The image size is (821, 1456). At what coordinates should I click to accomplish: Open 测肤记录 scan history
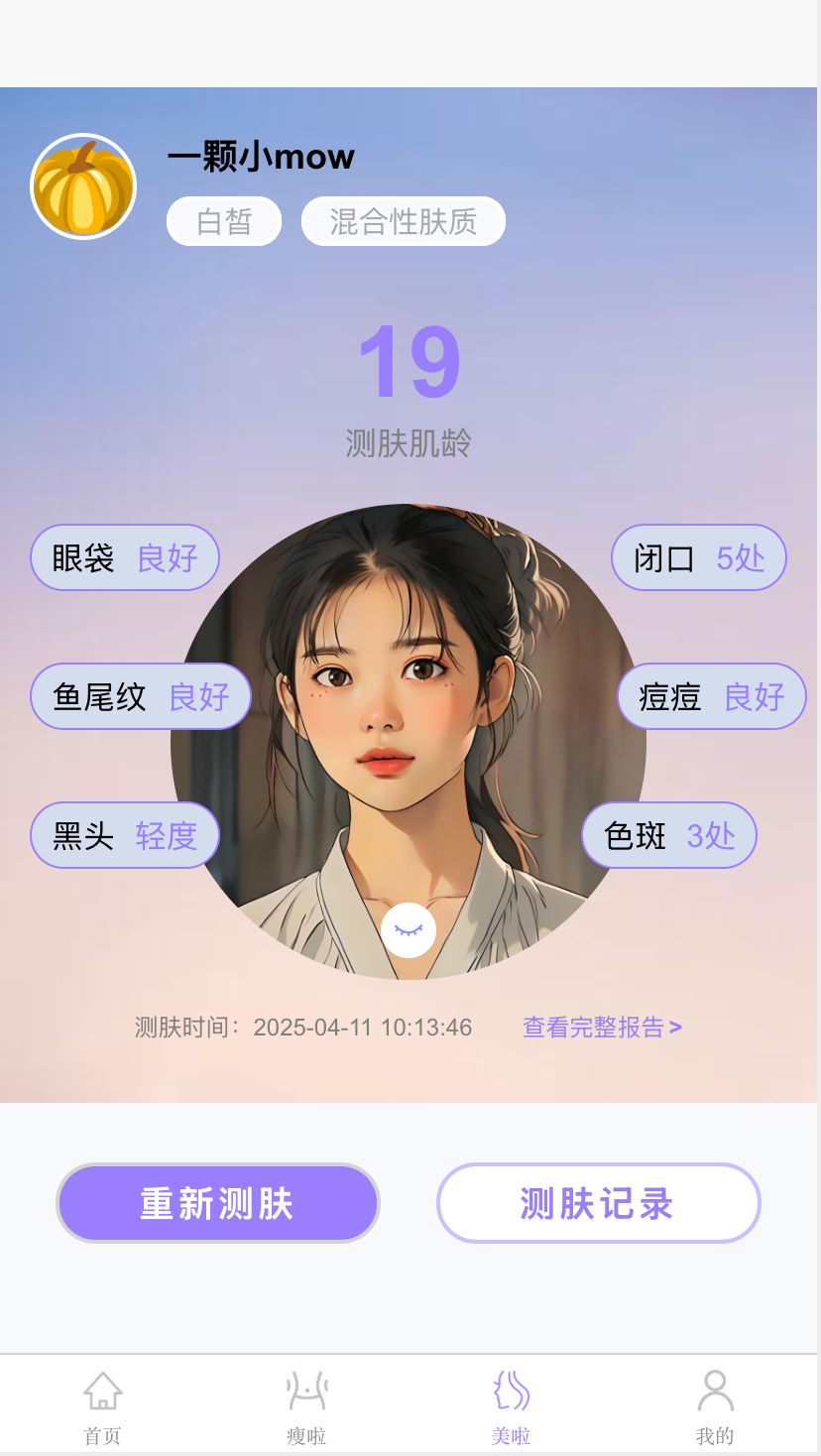click(x=599, y=1202)
